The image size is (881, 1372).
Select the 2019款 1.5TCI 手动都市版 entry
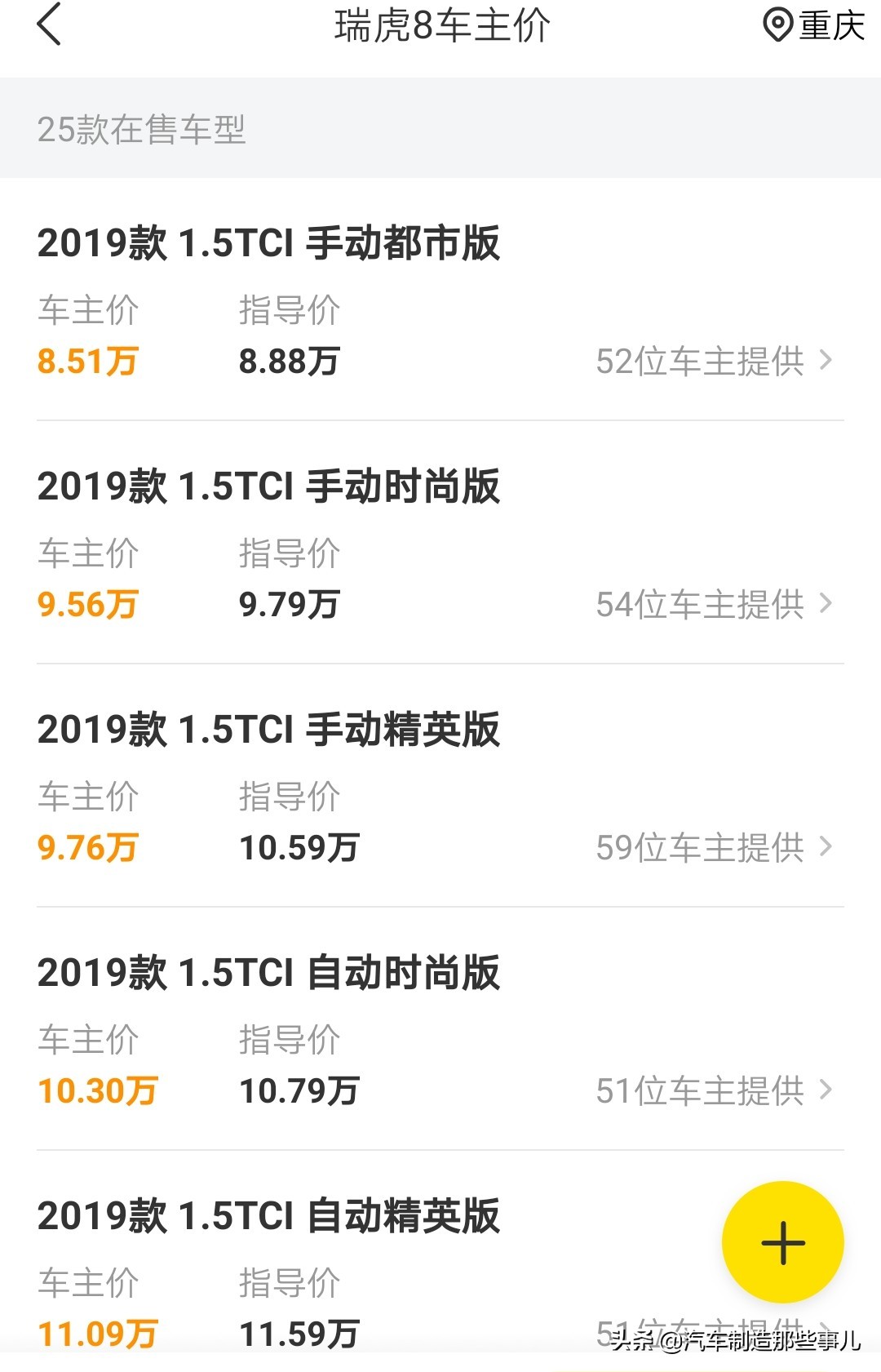[269, 243]
